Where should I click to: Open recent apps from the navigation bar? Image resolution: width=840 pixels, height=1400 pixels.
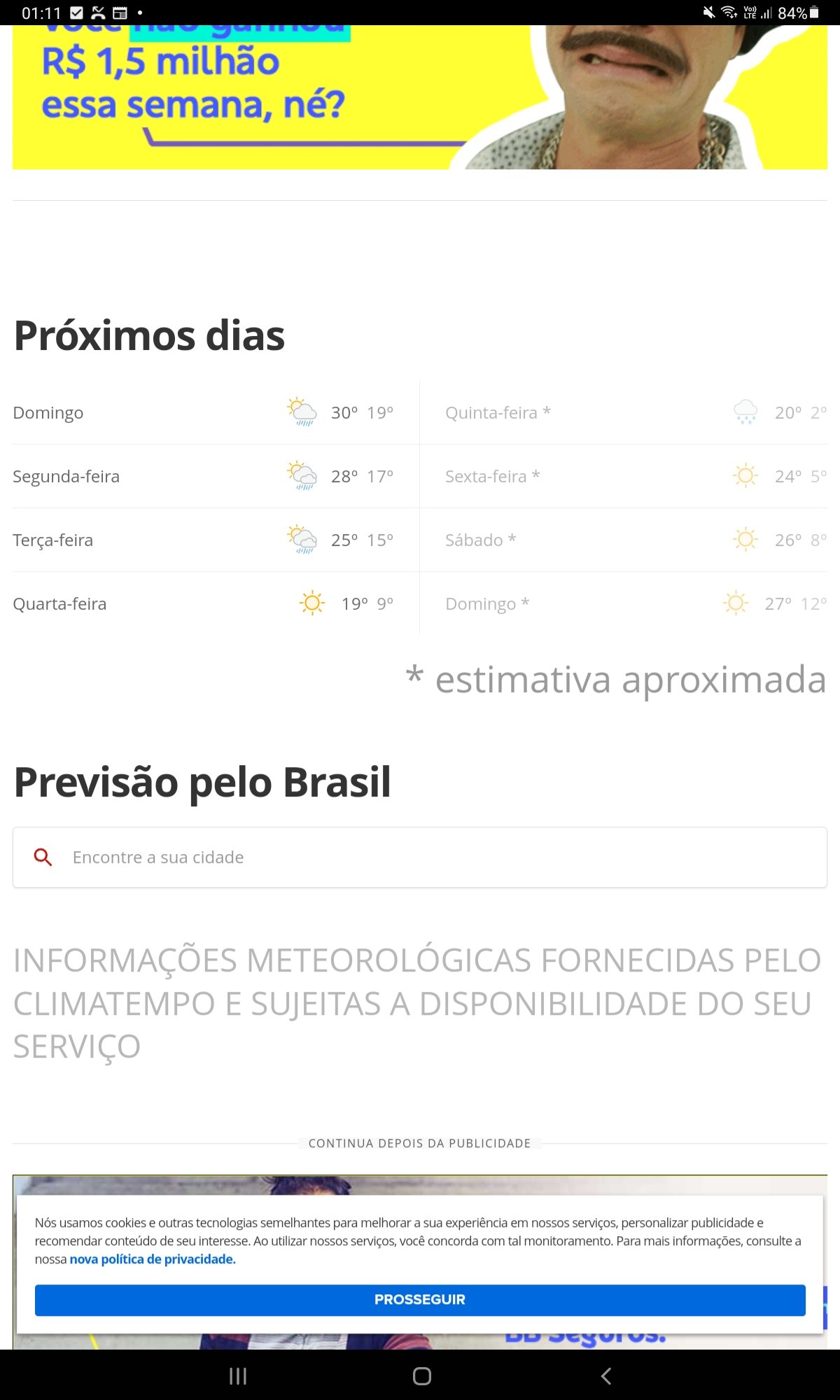[x=238, y=1376]
